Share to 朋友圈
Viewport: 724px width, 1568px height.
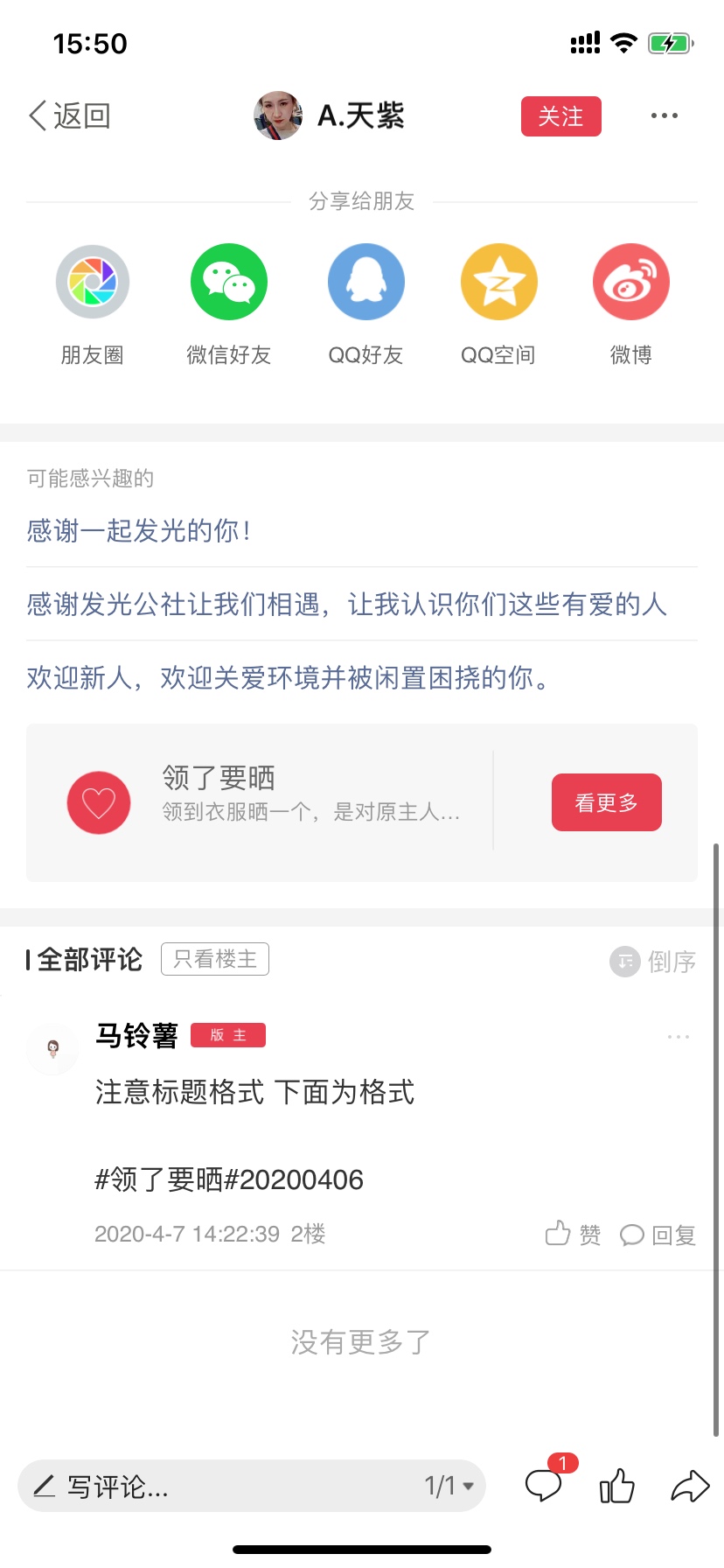93,283
